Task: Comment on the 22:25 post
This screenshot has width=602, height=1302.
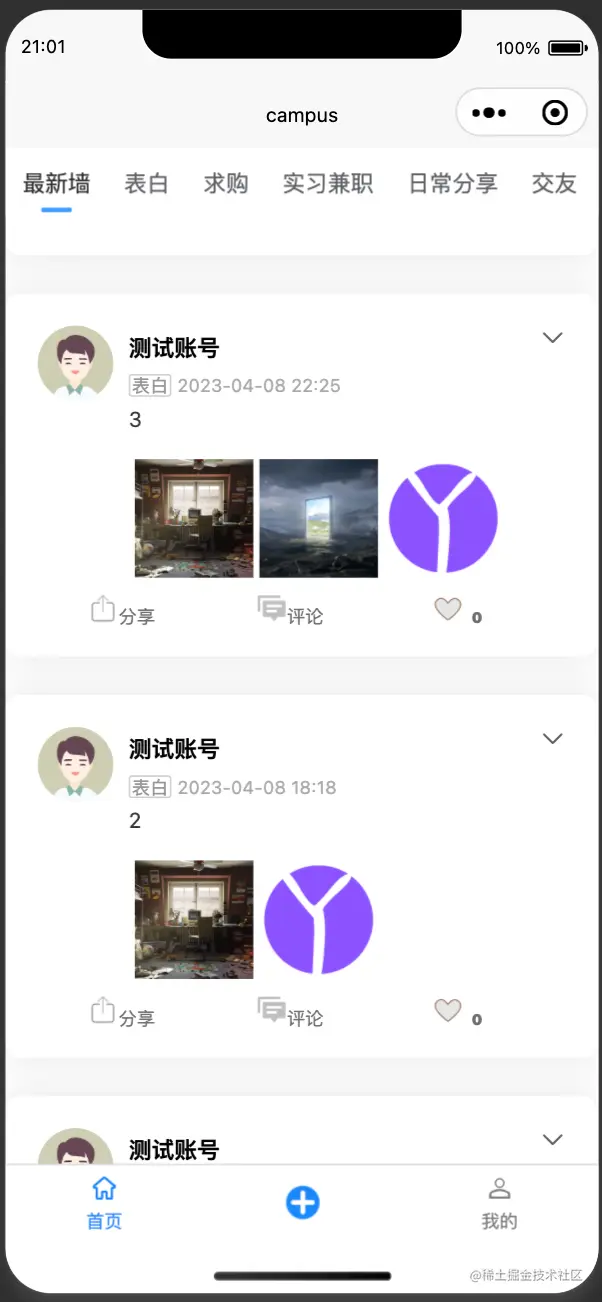Action: point(290,611)
